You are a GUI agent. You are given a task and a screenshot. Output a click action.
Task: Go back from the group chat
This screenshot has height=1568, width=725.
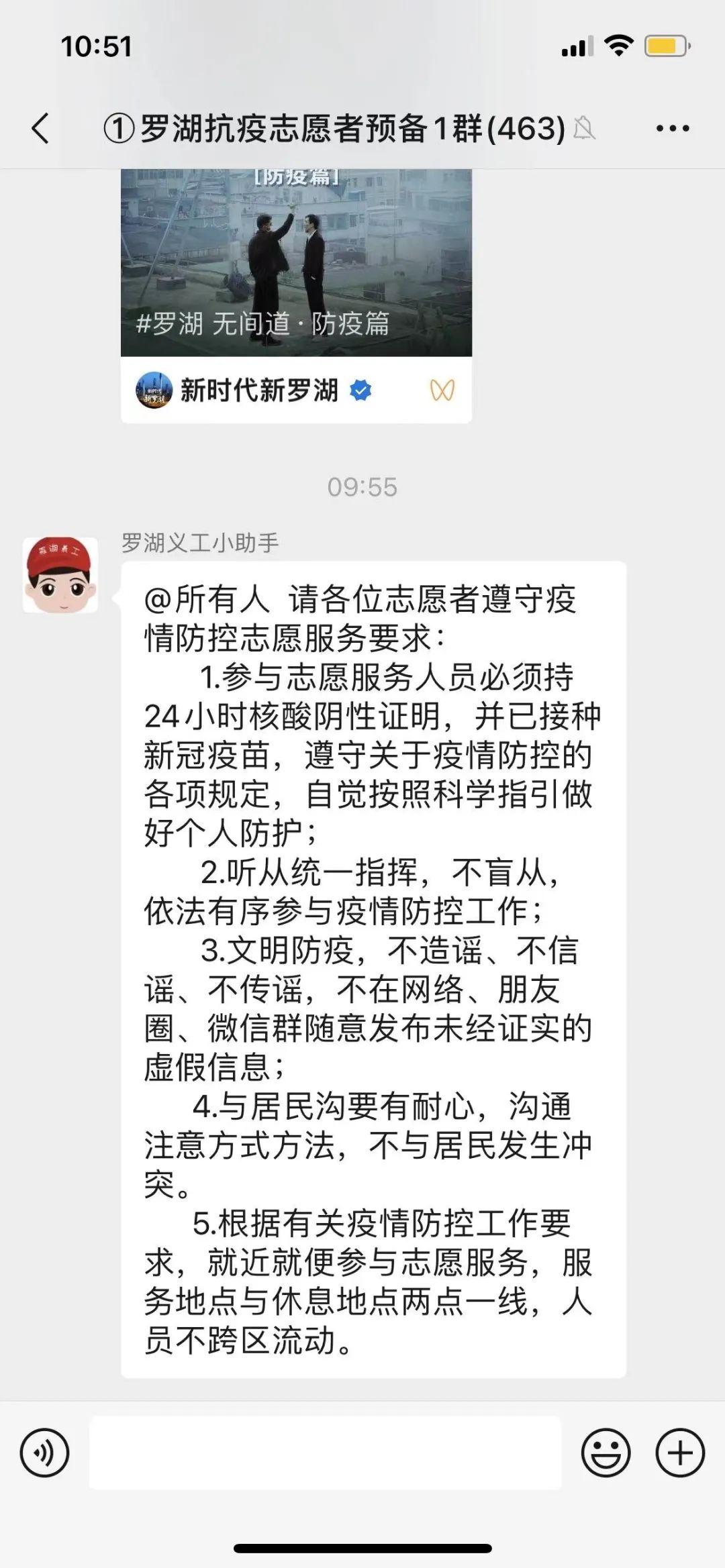click(40, 128)
